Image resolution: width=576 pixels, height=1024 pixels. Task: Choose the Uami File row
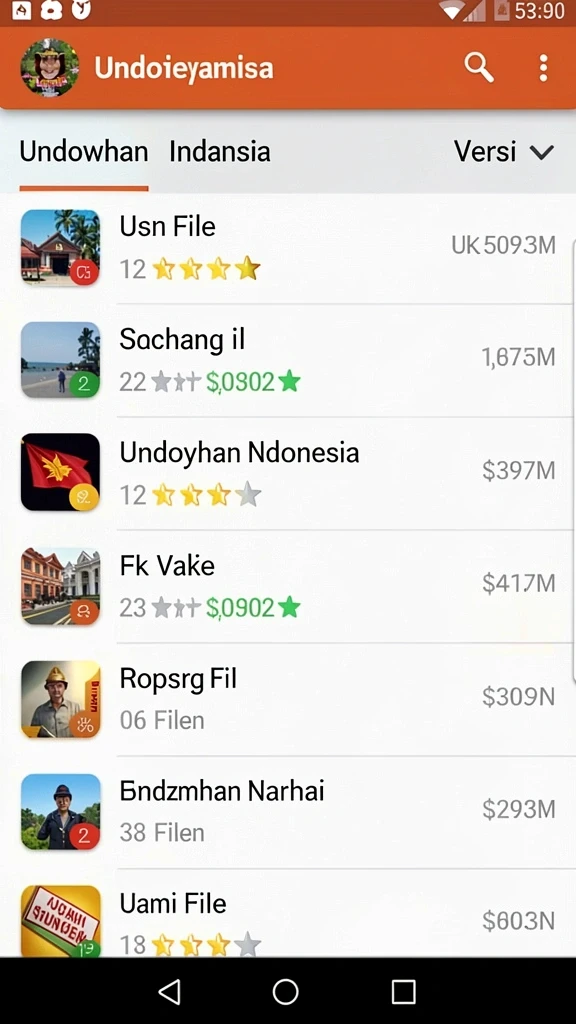point(288,914)
